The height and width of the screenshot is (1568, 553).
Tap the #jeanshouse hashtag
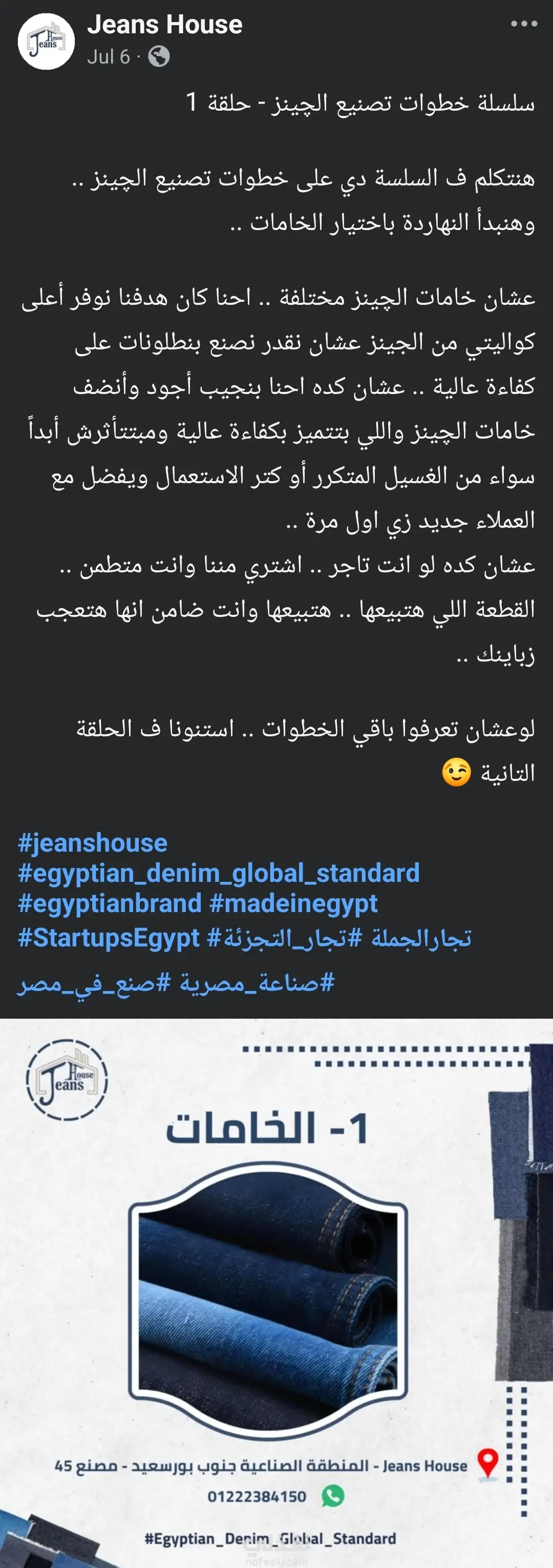click(93, 843)
